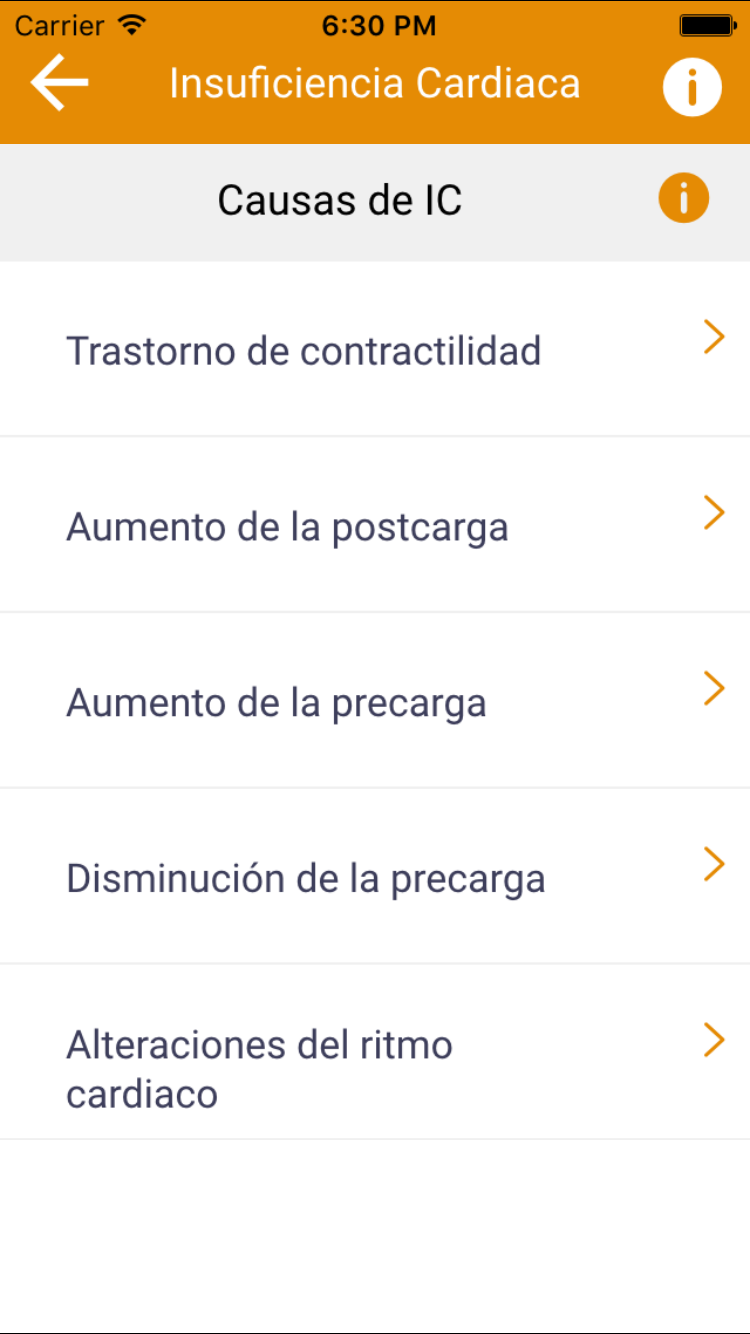Image resolution: width=750 pixels, height=1334 pixels.
Task: Click the battery indicator icon
Action: click(x=706, y=25)
